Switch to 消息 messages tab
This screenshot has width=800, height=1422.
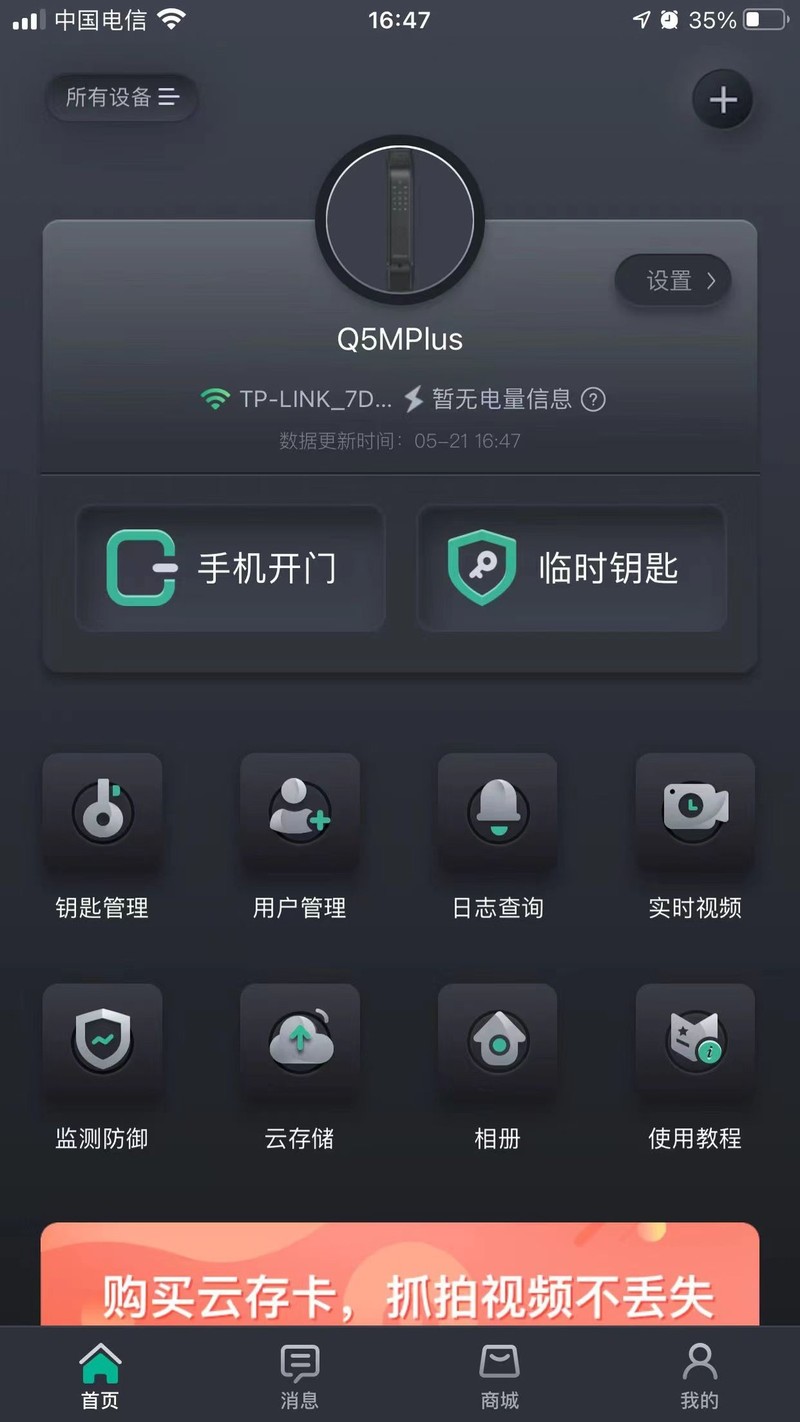click(299, 1375)
